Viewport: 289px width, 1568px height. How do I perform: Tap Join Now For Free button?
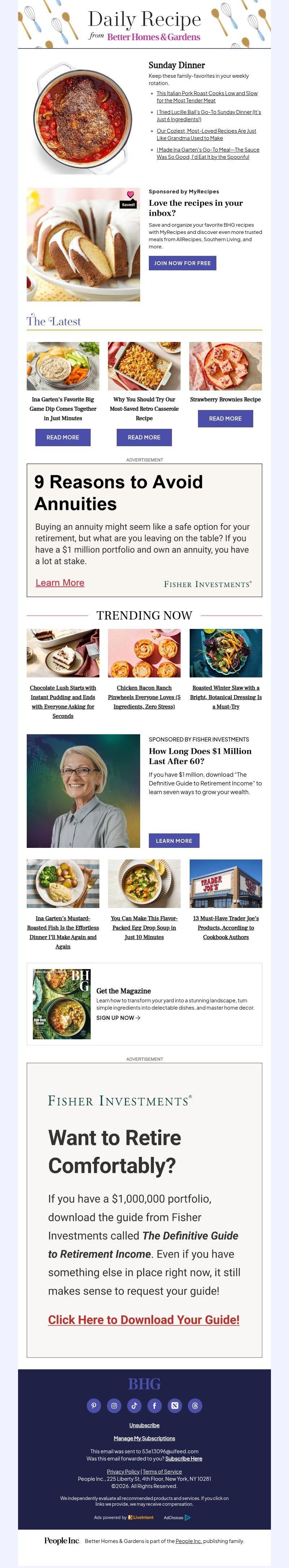182,263
